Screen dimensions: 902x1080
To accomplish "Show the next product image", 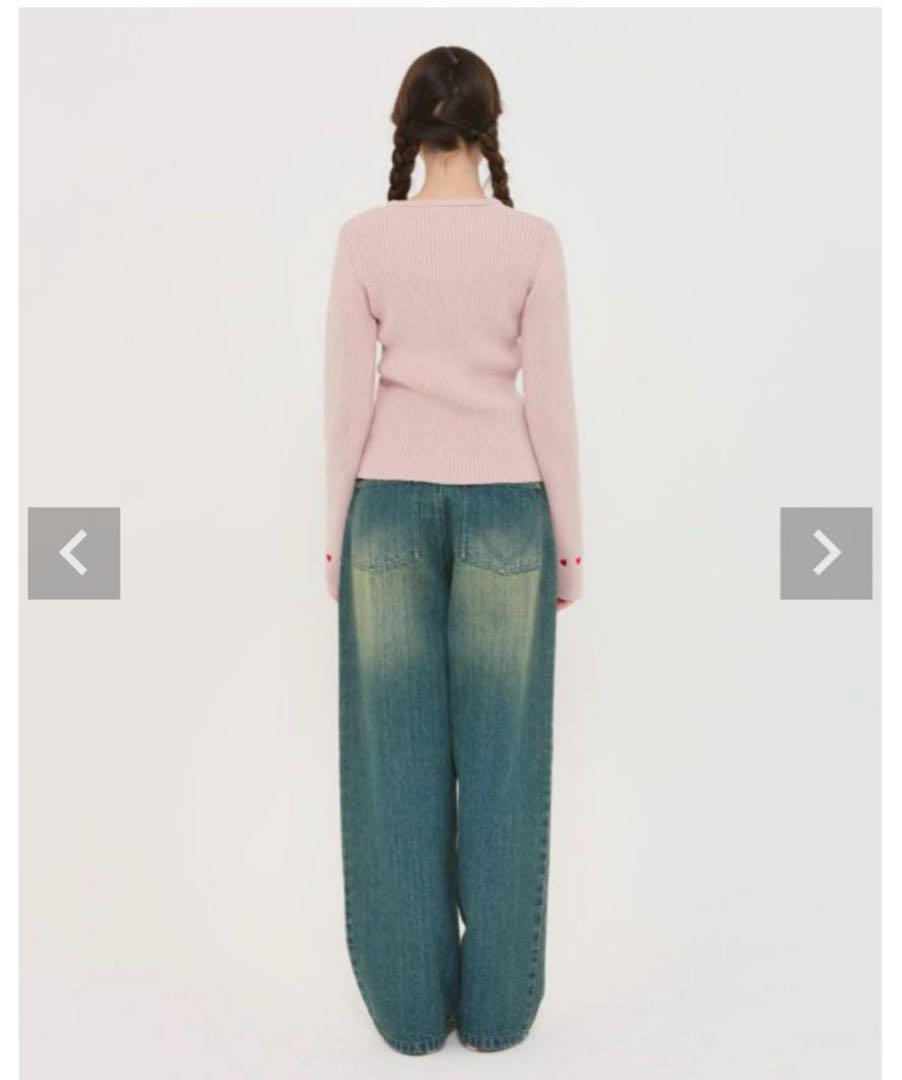I will 826,553.
